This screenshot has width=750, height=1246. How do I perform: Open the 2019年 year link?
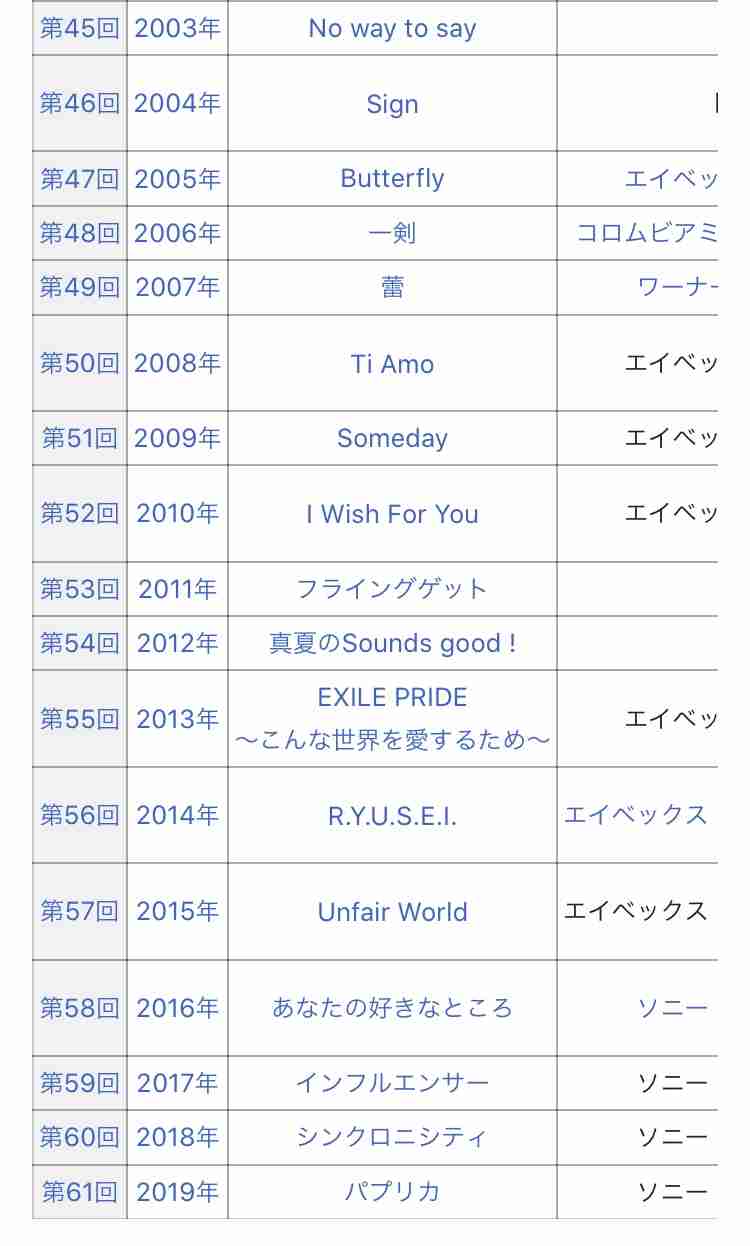[x=177, y=1192]
